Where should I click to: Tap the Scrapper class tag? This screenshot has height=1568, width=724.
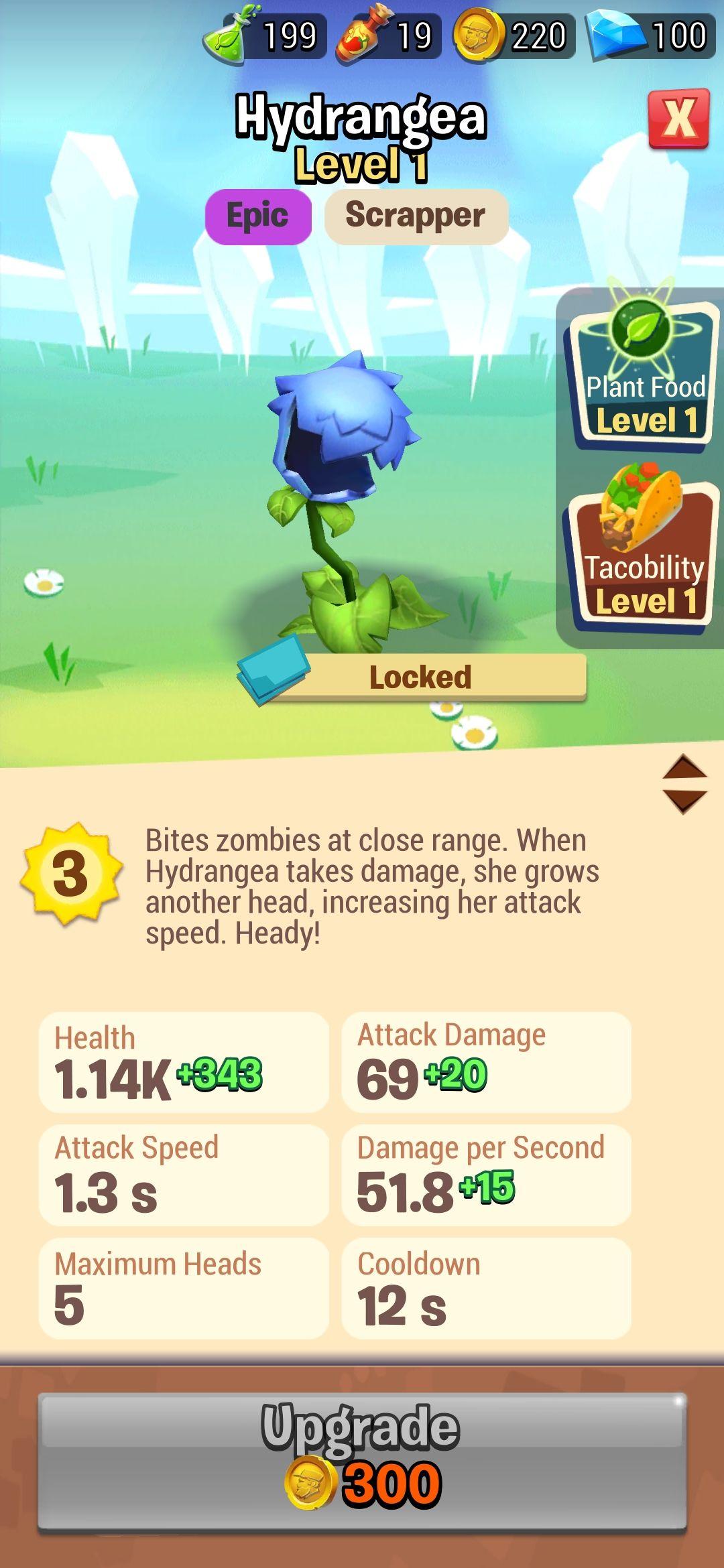(416, 216)
